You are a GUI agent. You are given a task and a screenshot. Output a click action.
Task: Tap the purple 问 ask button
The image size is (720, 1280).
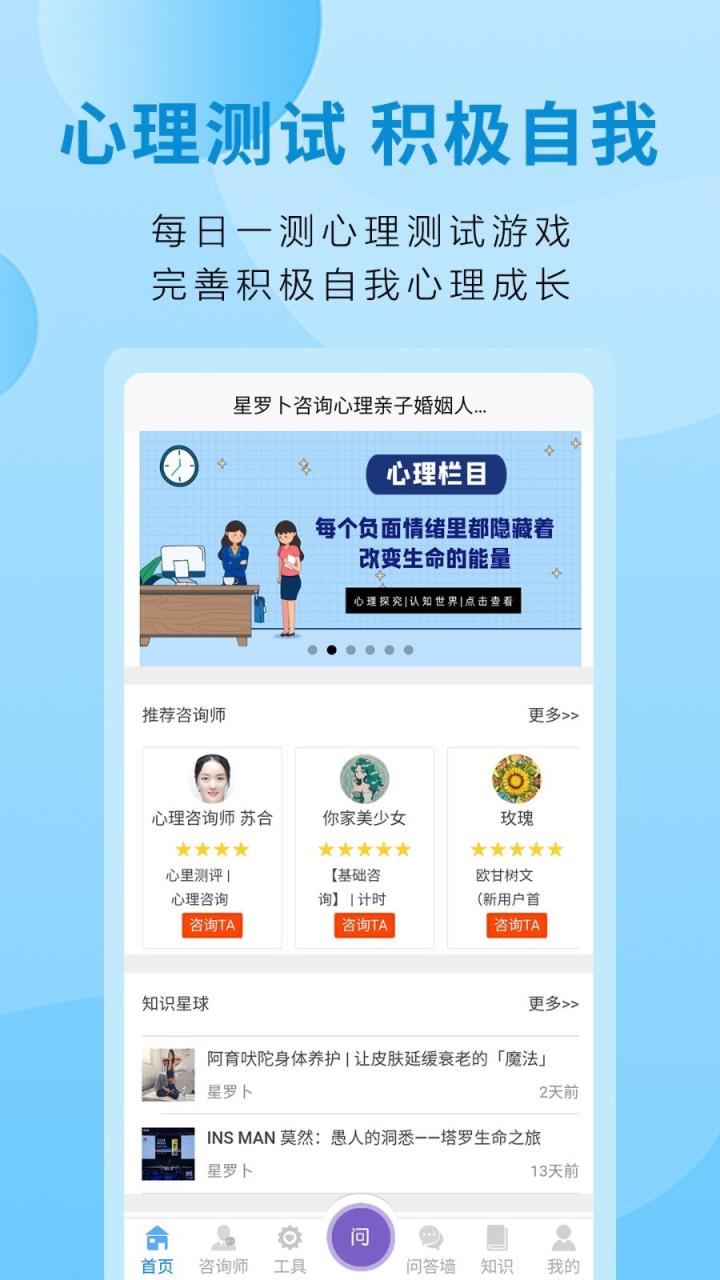[361, 1235]
